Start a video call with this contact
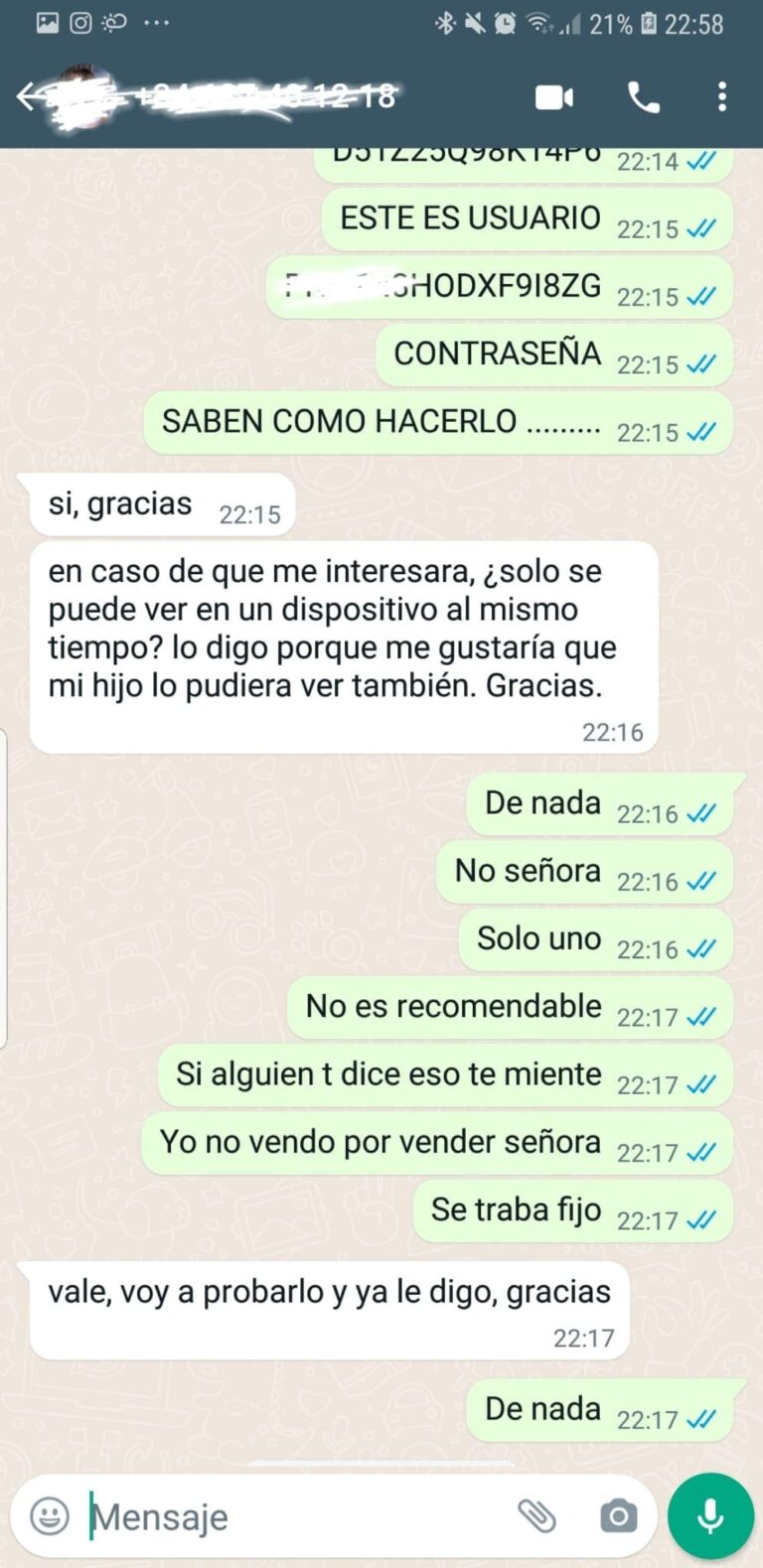The image size is (763, 1568). click(x=553, y=96)
